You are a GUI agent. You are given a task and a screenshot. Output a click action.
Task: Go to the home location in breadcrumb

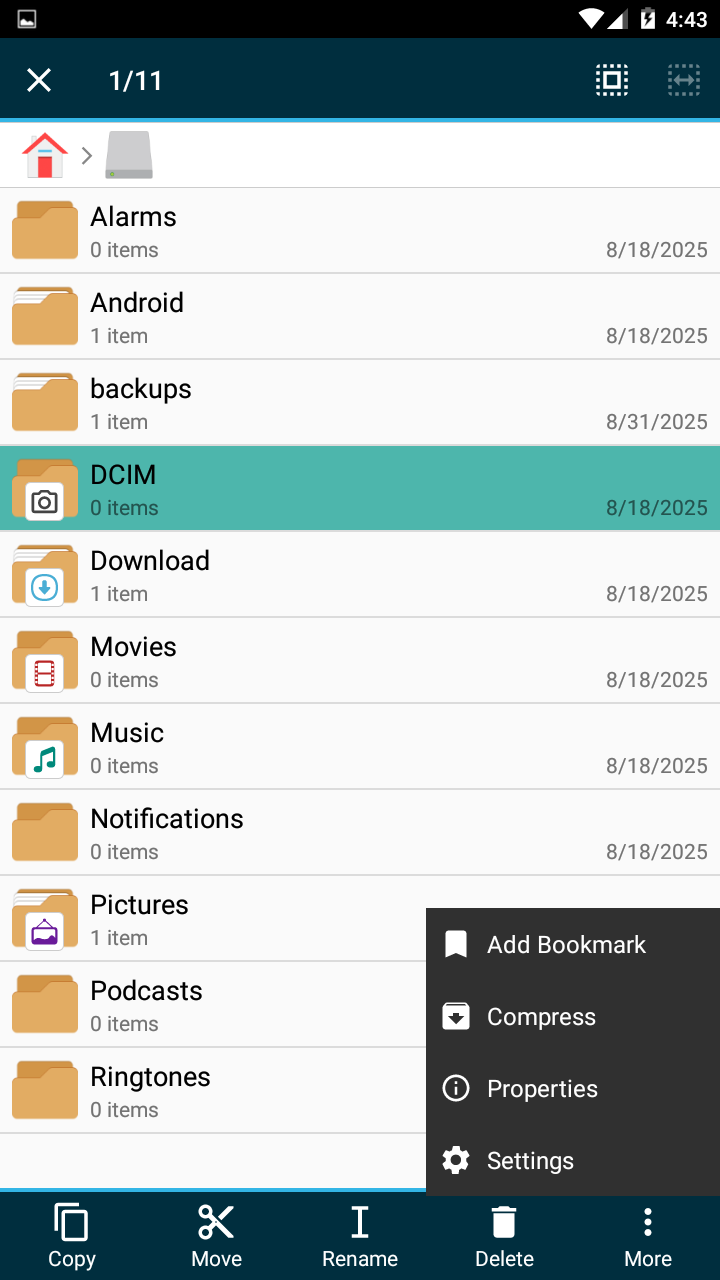coord(45,155)
